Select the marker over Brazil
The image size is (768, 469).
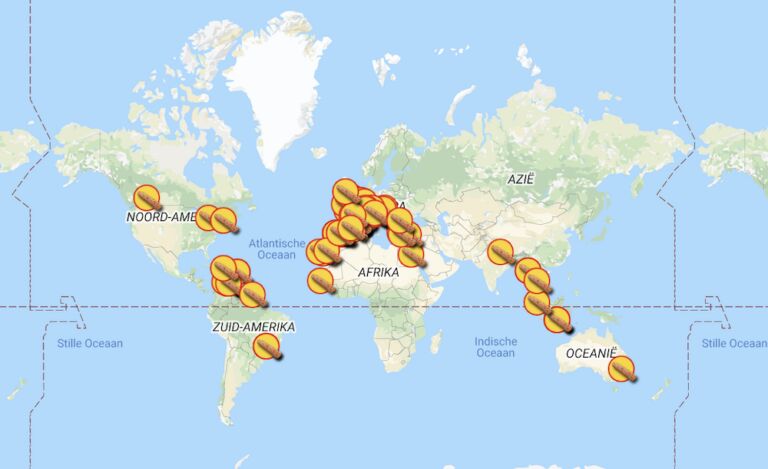click(x=266, y=346)
